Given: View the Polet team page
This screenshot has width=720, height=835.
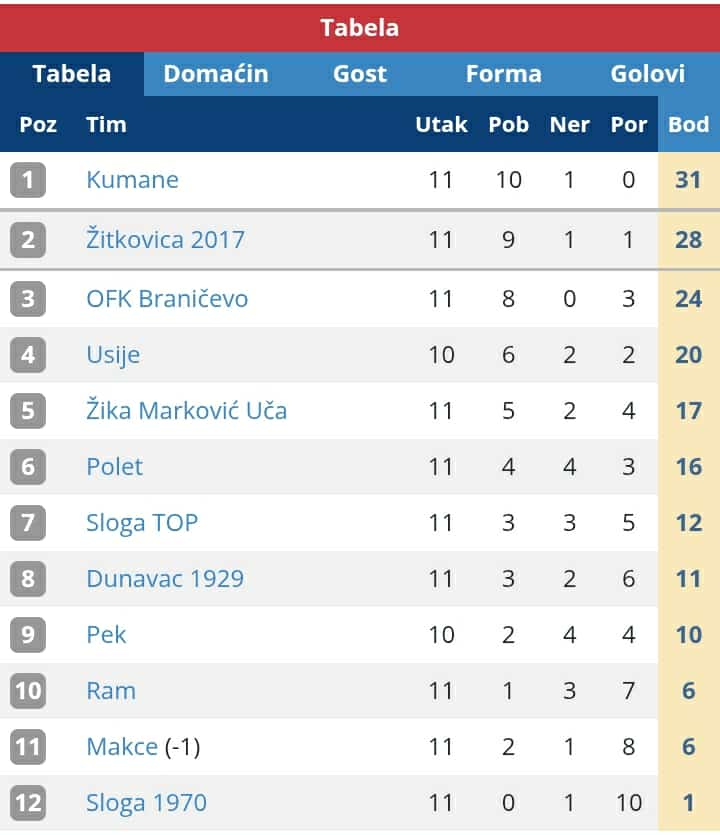Looking at the screenshot, I should [x=114, y=467].
